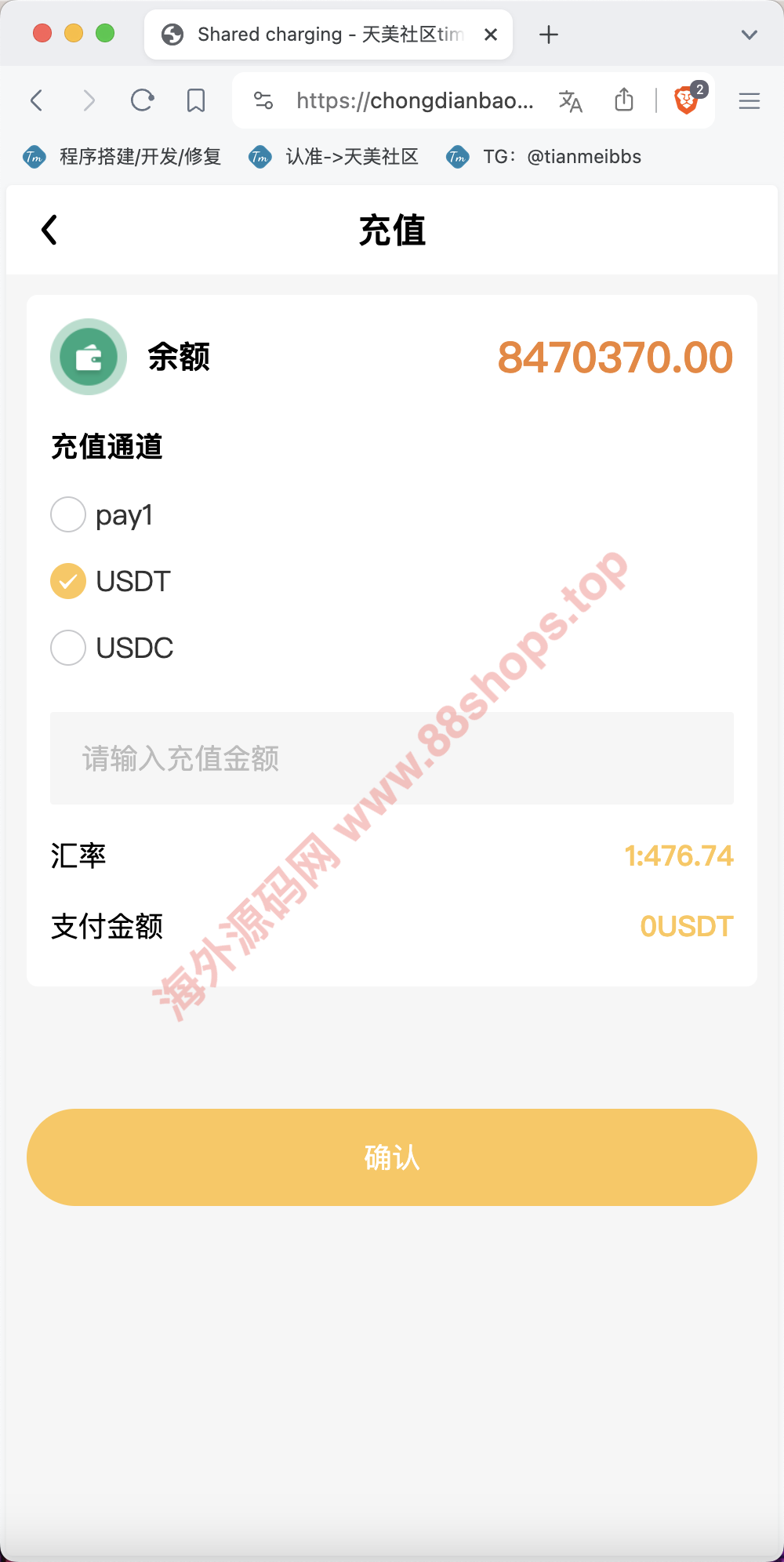Viewport: 784px width, 1562px height.
Task: Select the pay1 recharge channel
Action: pyautogui.click(x=68, y=514)
